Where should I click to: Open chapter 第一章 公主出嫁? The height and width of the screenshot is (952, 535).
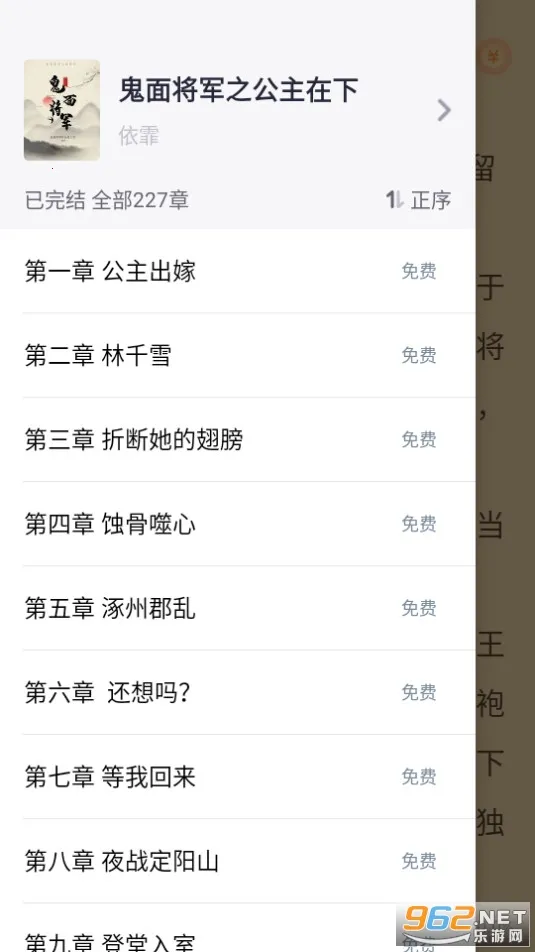click(x=237, y=271)
